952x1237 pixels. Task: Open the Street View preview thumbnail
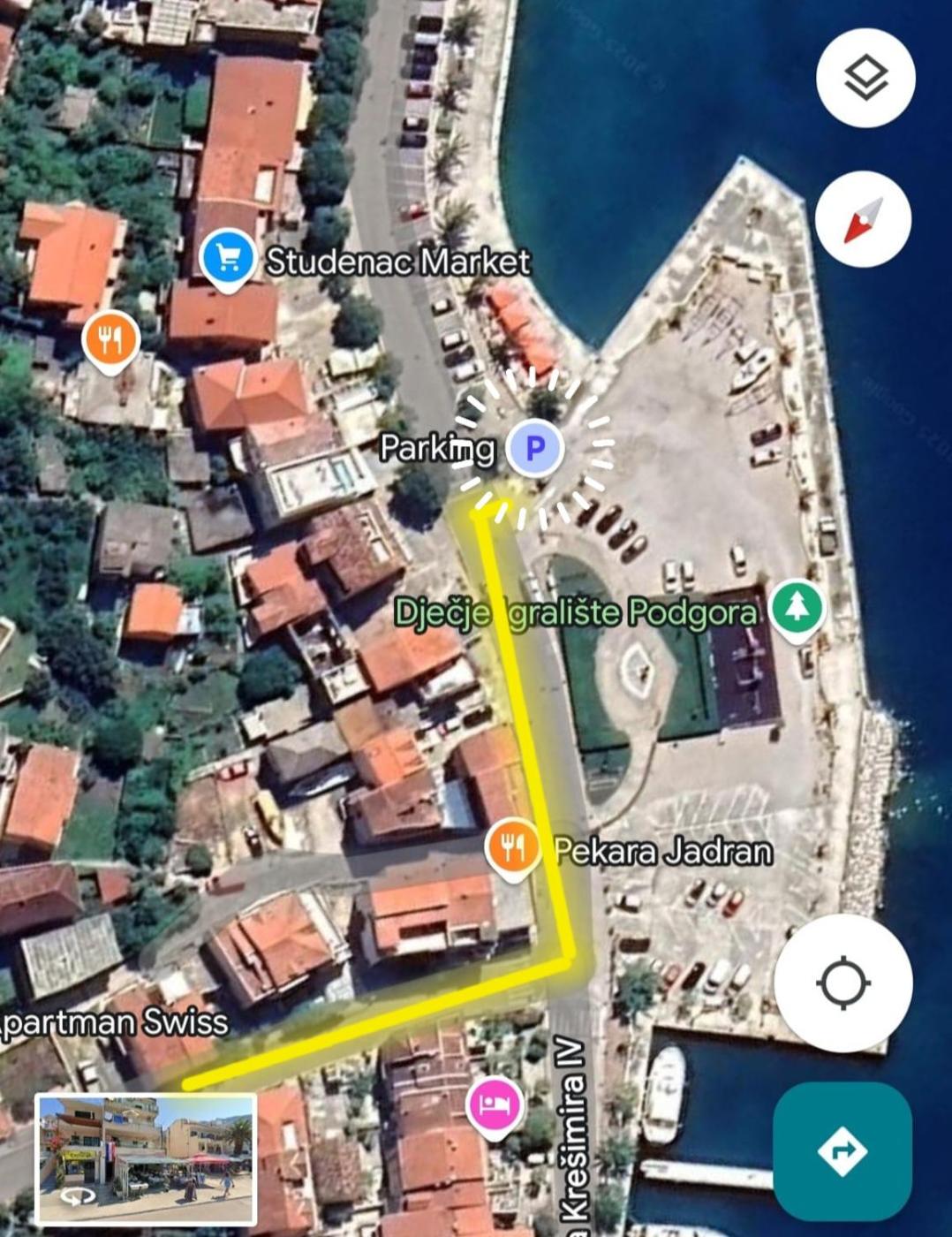point(146,1159)
